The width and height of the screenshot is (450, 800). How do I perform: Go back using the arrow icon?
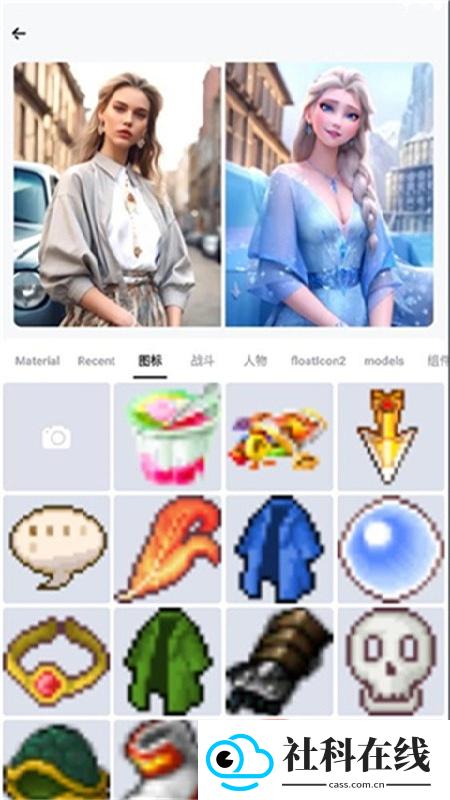coord(19,34)
